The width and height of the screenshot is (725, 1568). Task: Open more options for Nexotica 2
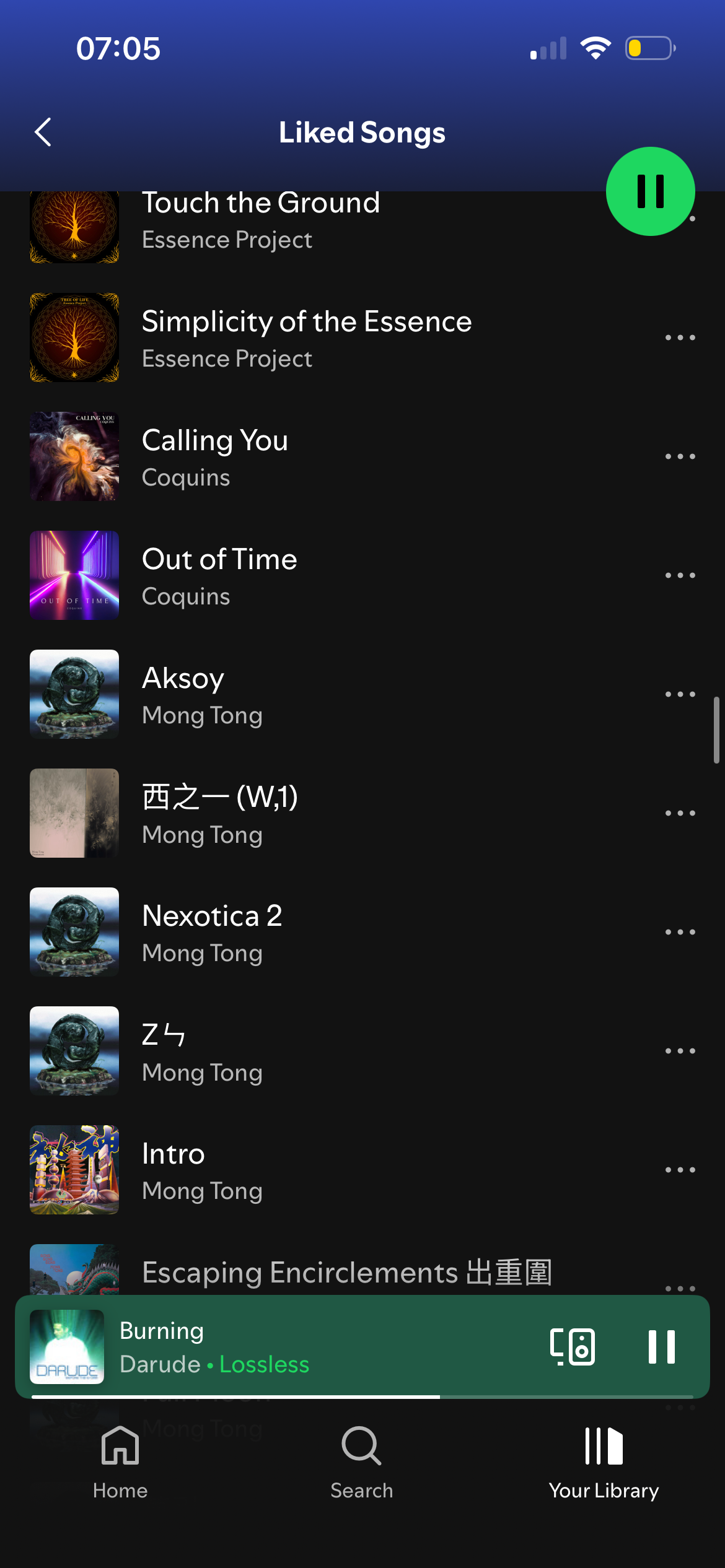pyautogui.click(x=680, y=932)
